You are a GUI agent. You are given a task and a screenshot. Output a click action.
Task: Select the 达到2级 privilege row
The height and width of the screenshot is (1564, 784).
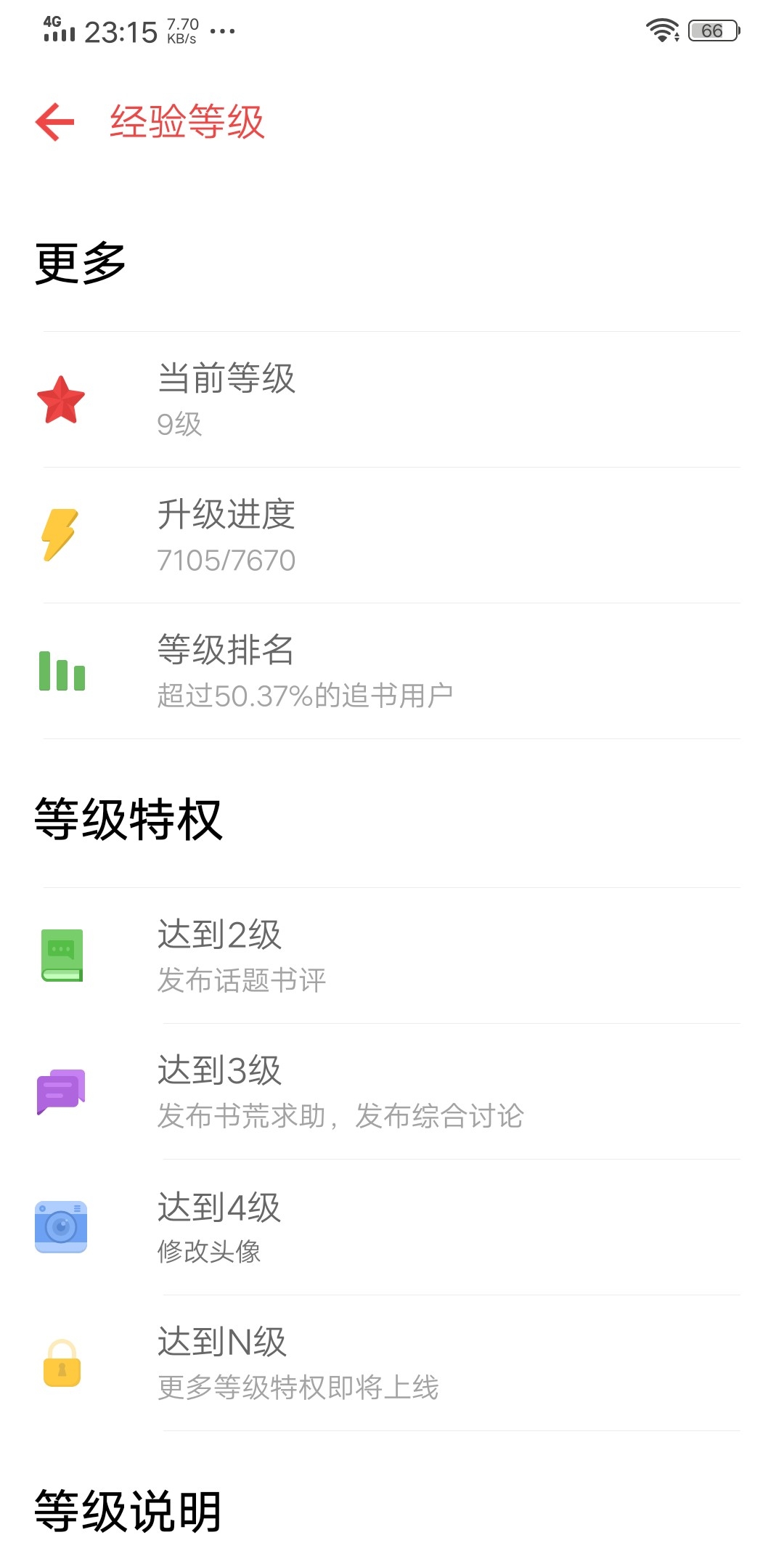coord(392,956)
